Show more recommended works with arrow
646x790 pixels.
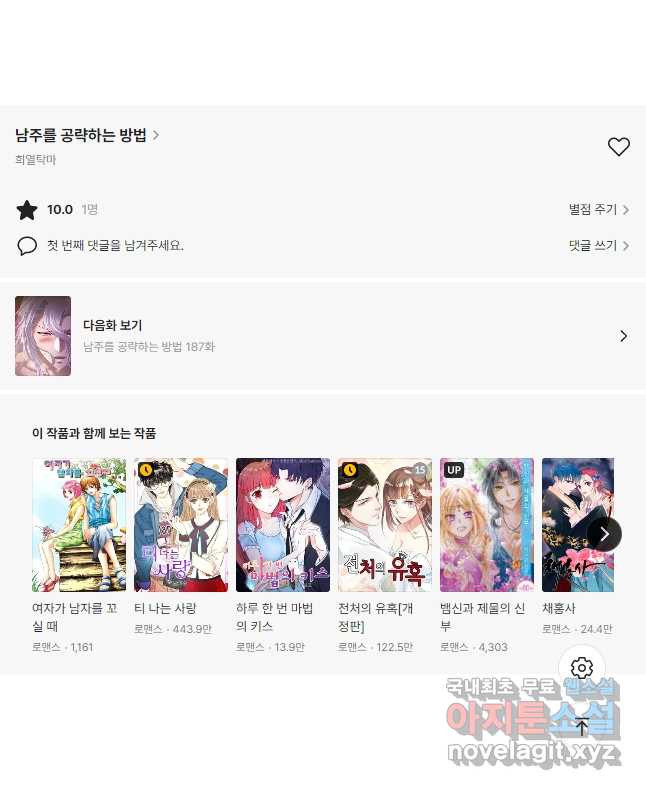[604, 534]
